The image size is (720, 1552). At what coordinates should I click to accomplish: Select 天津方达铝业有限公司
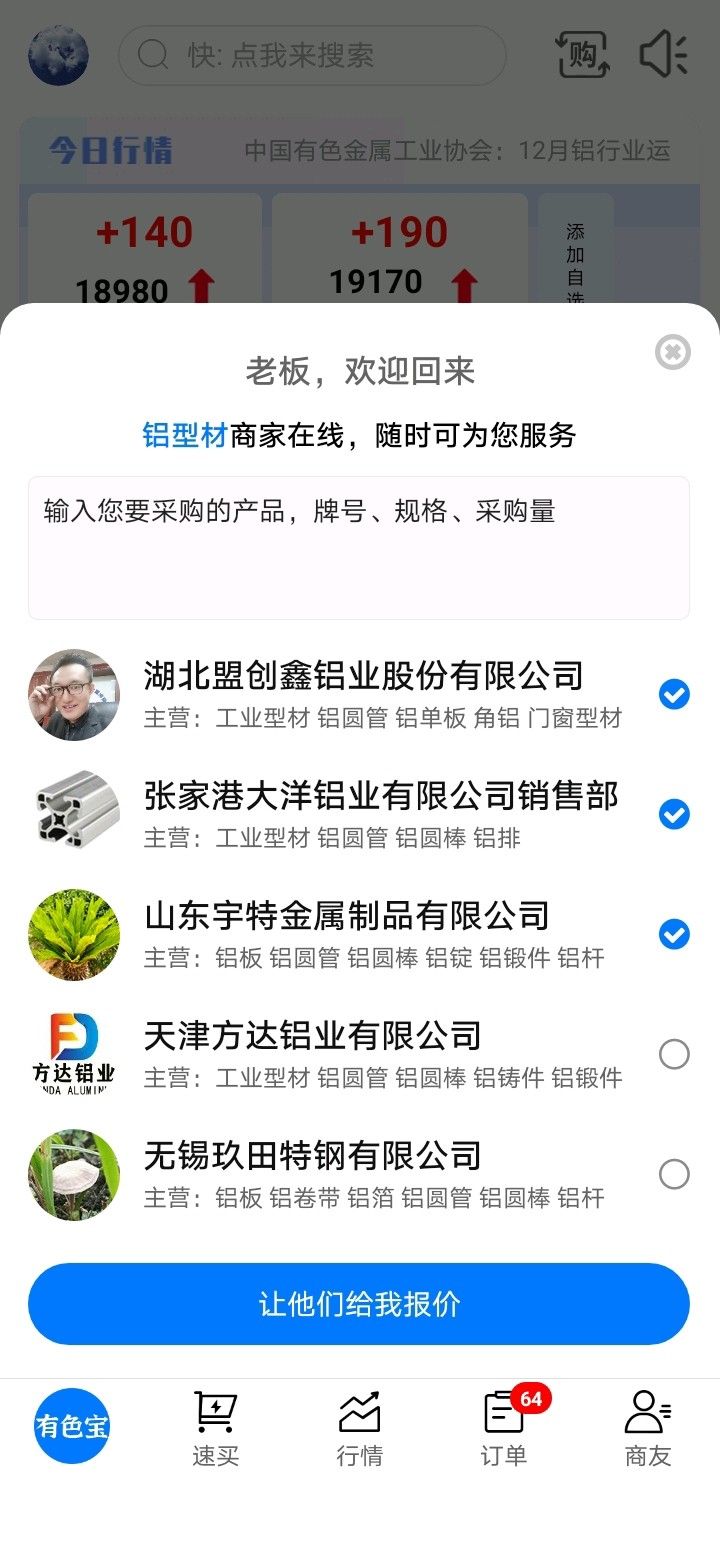point(674,1054)
